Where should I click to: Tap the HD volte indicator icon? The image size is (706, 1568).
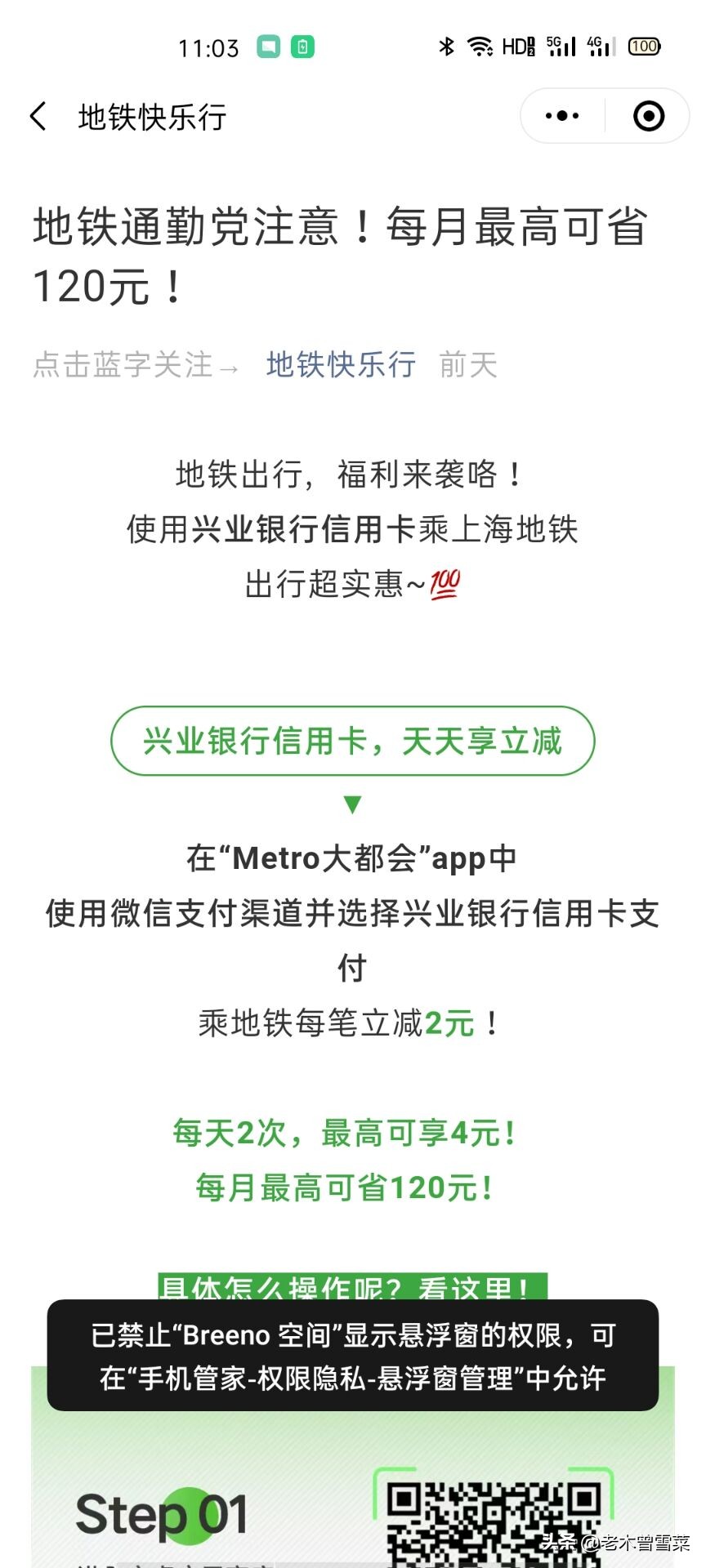click(x=518, y=47)
